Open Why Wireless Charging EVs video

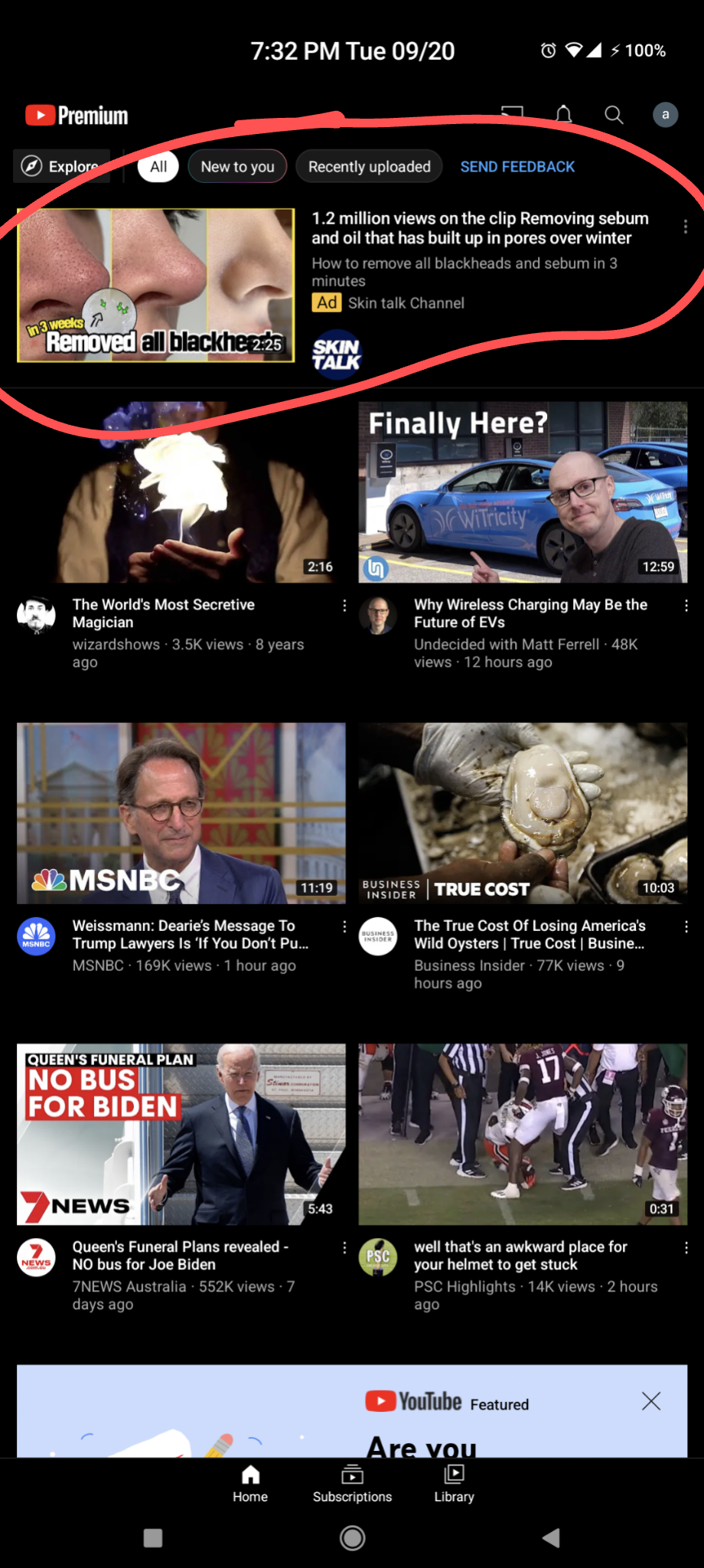tap(523, 492)
